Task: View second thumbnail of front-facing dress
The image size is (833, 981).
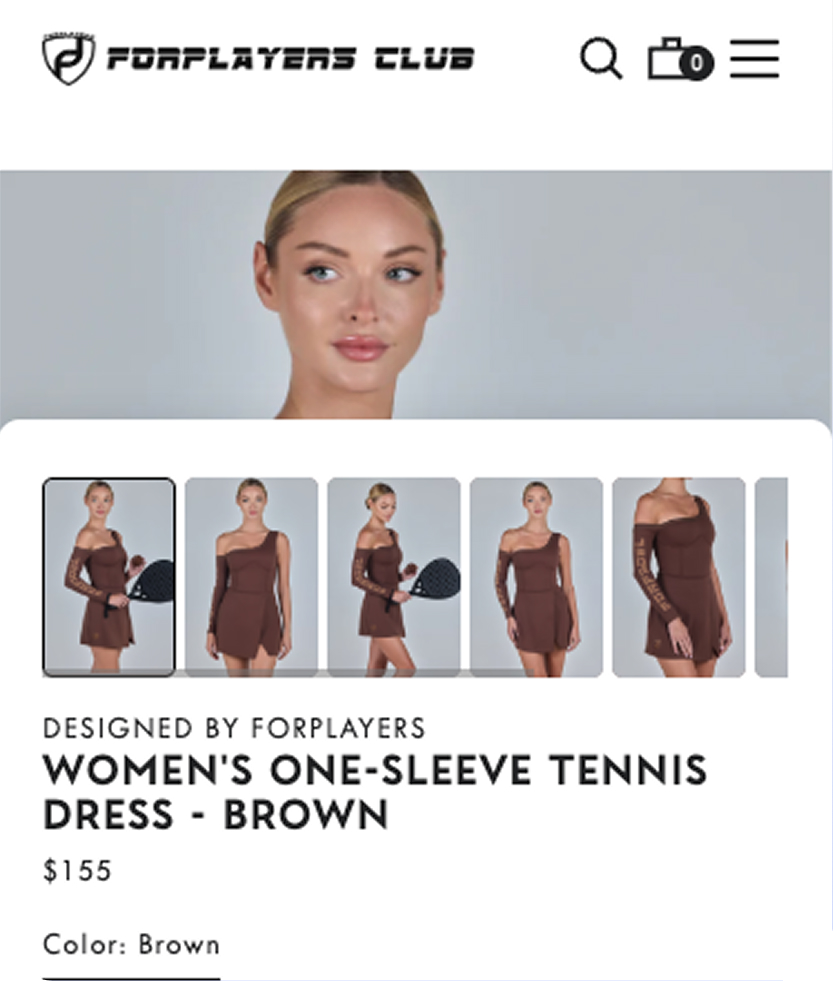Action: pos(251,577)
